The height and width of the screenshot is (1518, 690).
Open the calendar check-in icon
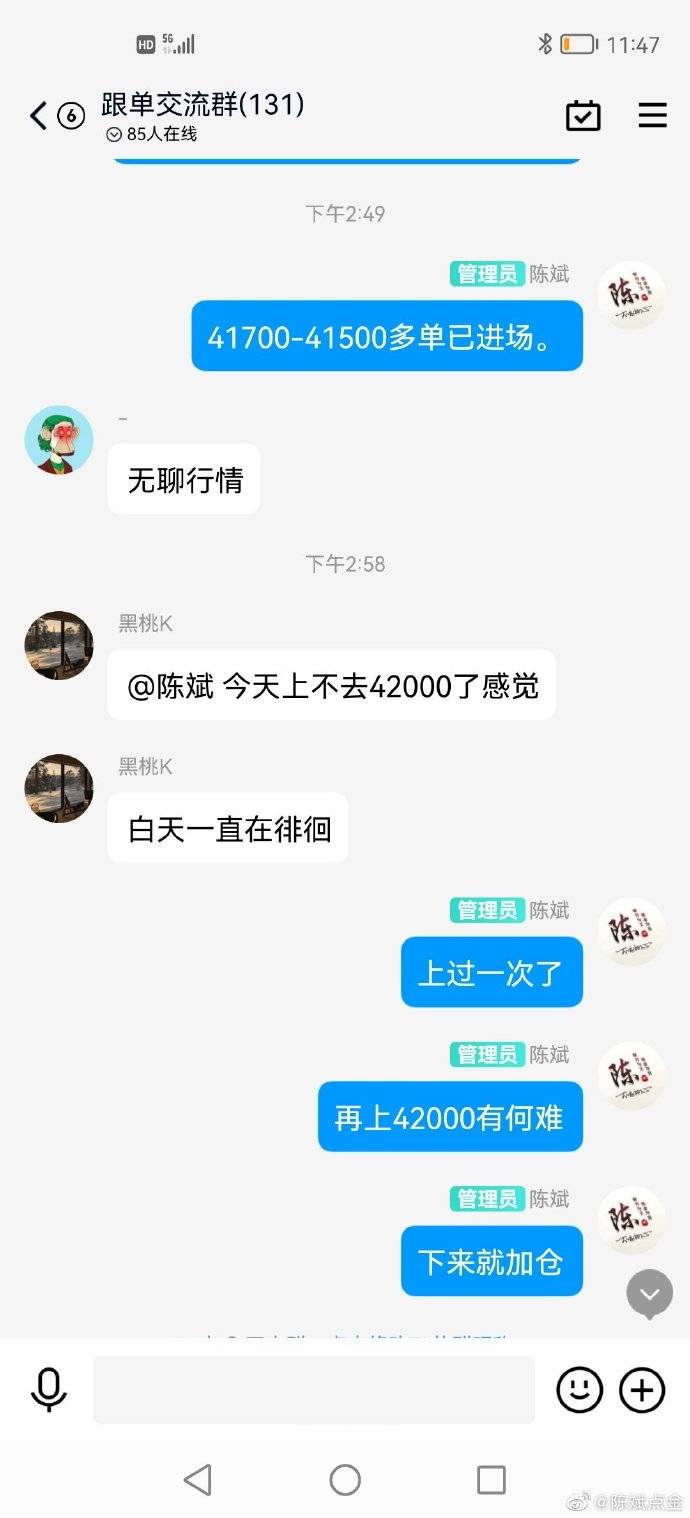click(583, 116)
